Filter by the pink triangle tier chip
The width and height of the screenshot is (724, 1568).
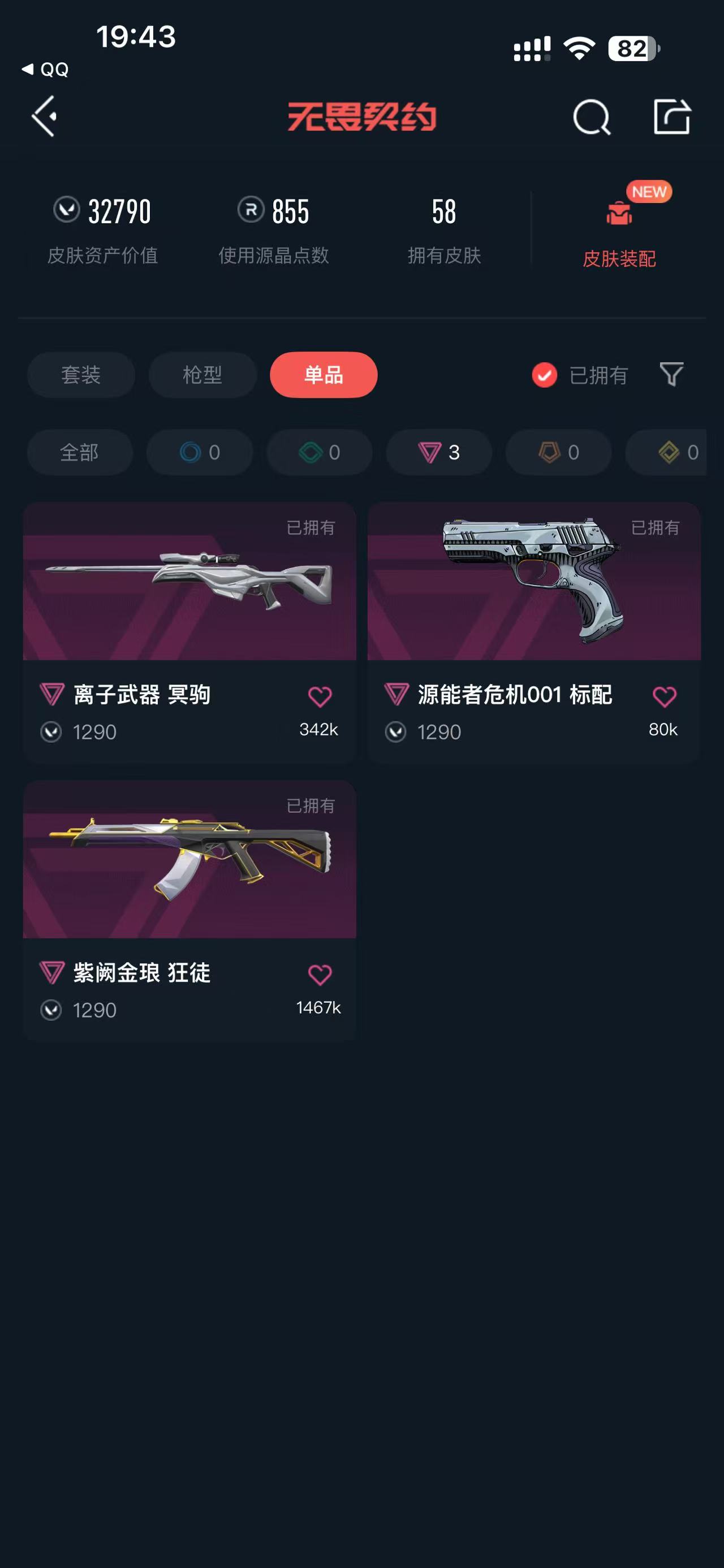pos(439,452)
